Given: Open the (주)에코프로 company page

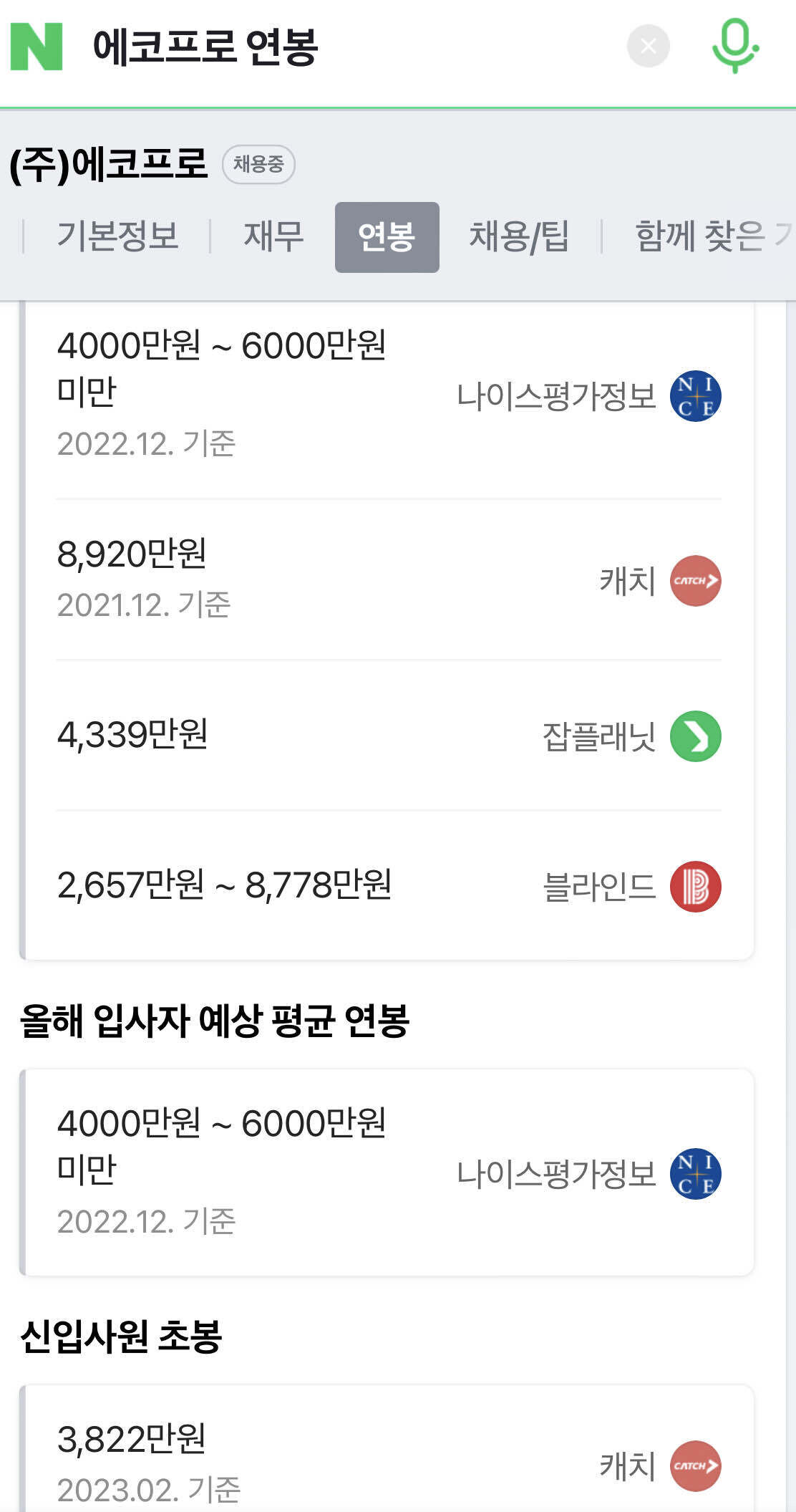Looking at the screenshot, I should 109,163.
